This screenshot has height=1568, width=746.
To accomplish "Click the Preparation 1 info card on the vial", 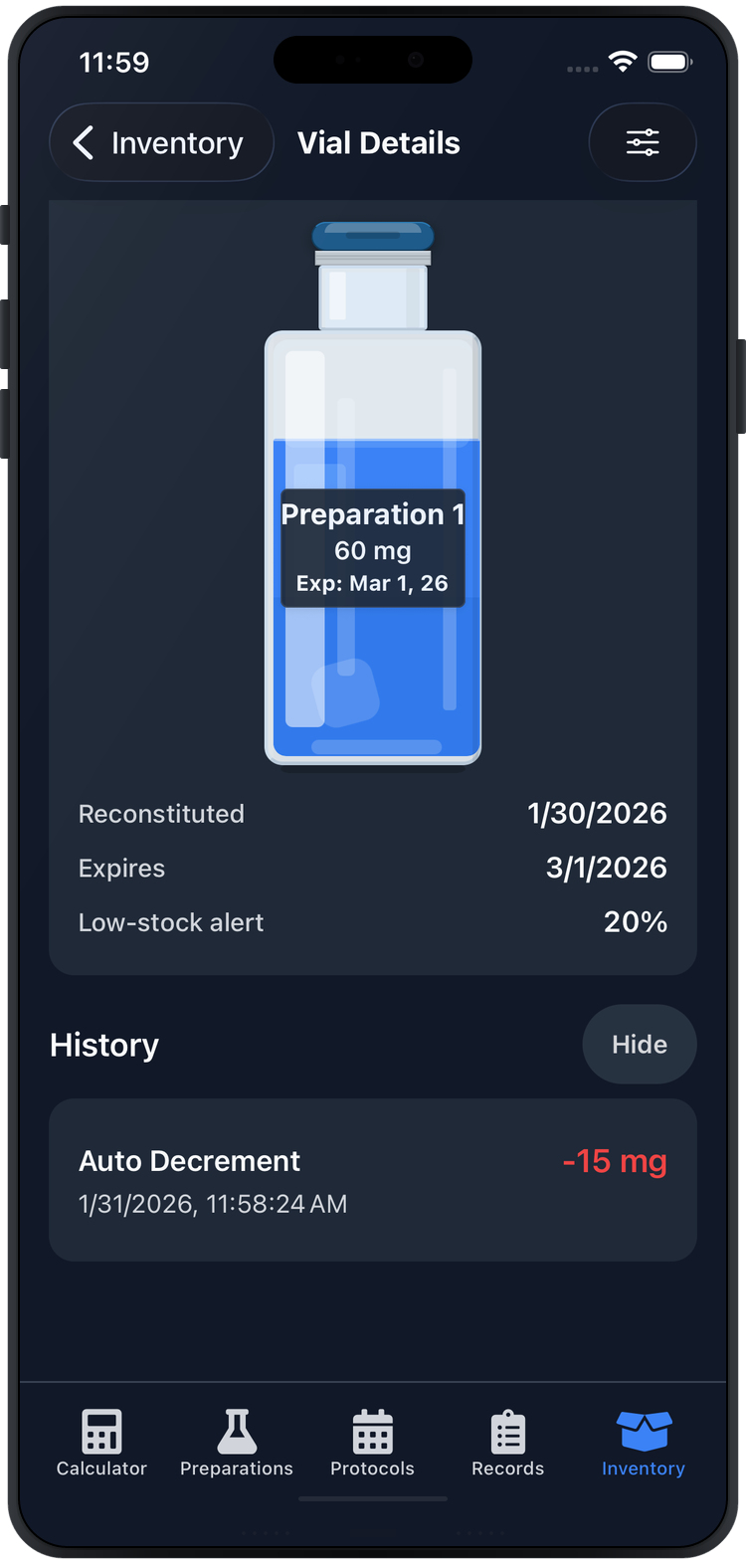I will (372, 546).
